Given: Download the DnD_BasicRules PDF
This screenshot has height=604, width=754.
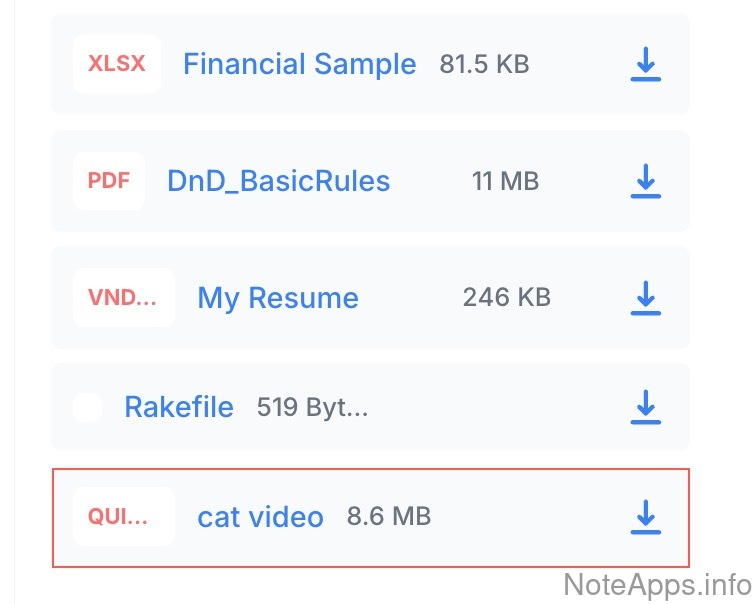Looking at the screenshot, I should point(646,181).
